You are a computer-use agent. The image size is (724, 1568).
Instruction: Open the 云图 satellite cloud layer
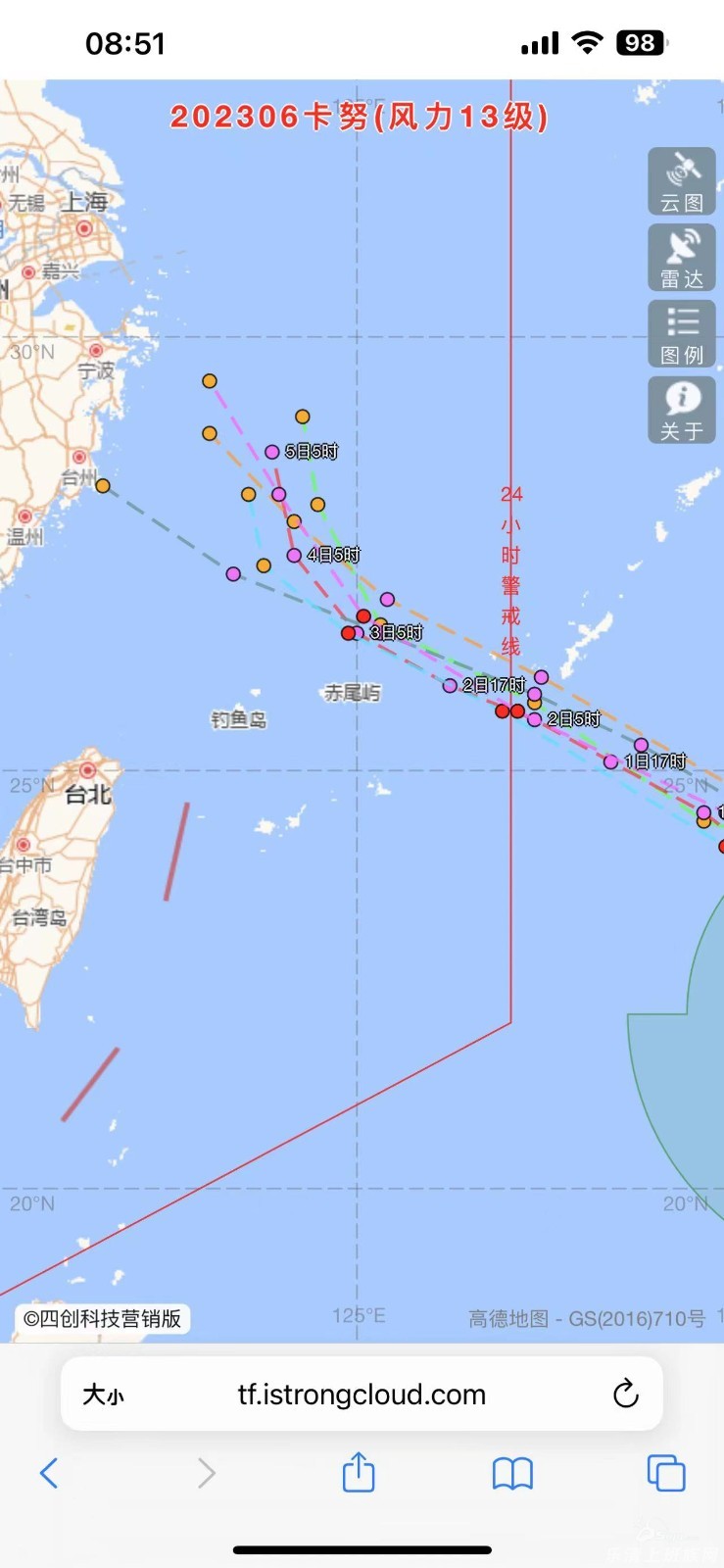pos(682,181)
